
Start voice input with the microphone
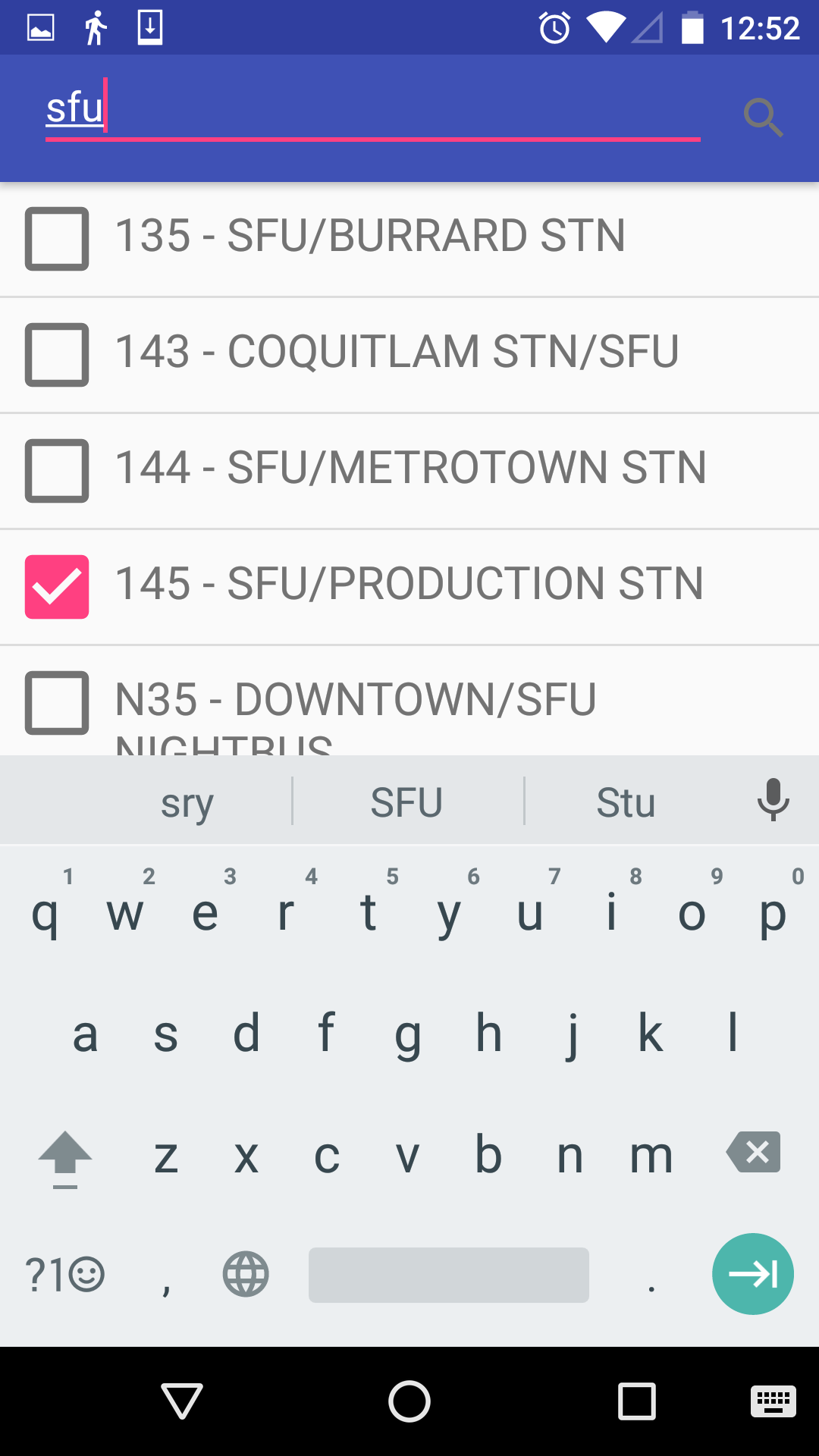[x=773, y=801]
